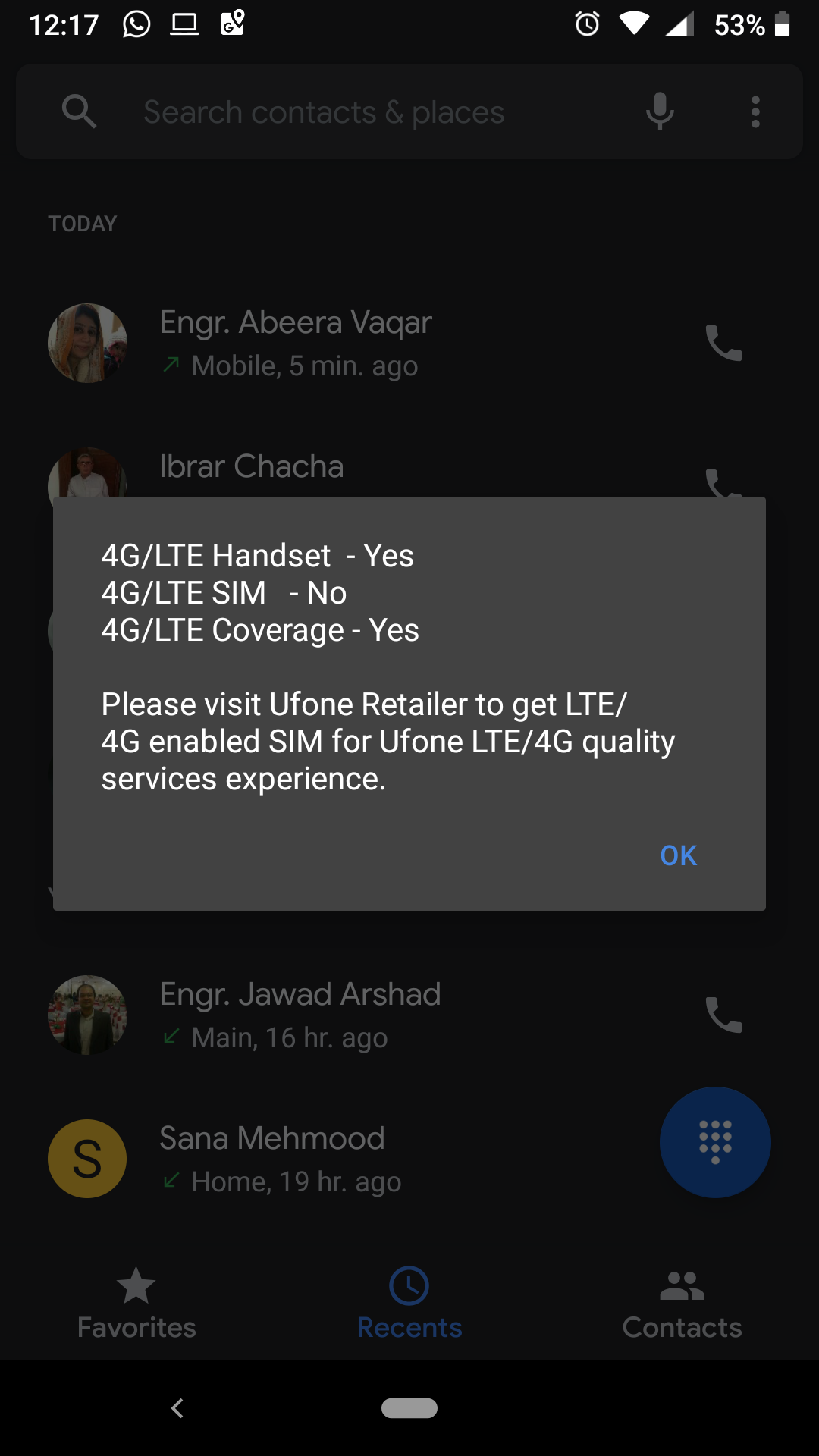Viewport: 819px width, 1456px height.
Task: Dismiss the 4G/LTE dialog with OK
Action: pyautogui.click(x=678, y=855)
